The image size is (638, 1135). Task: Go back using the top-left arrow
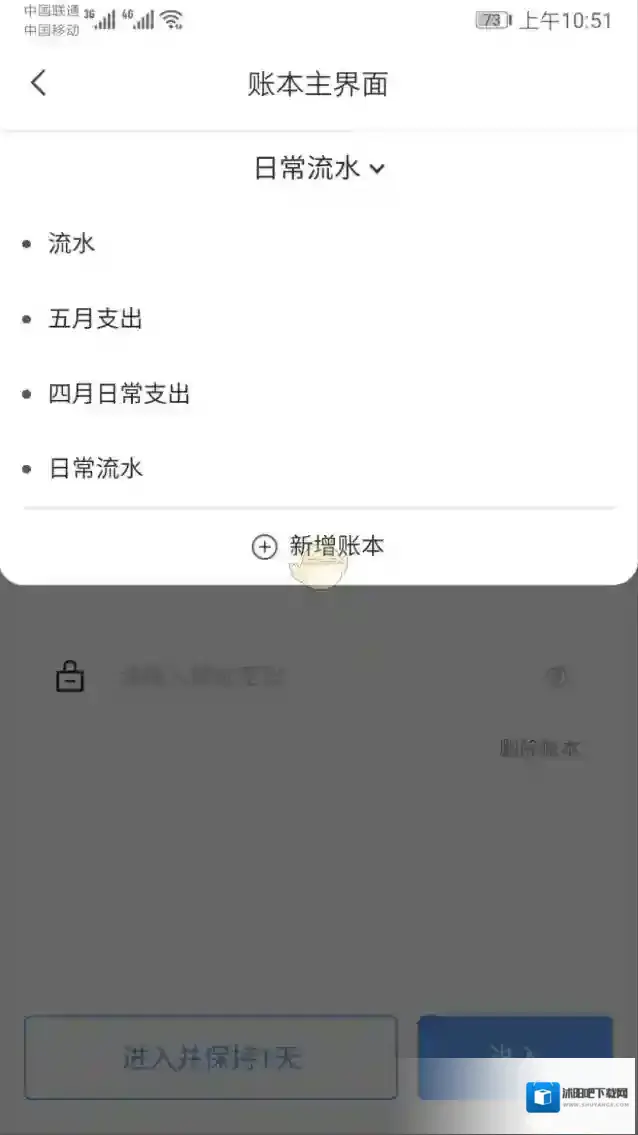tap(38, 83)
